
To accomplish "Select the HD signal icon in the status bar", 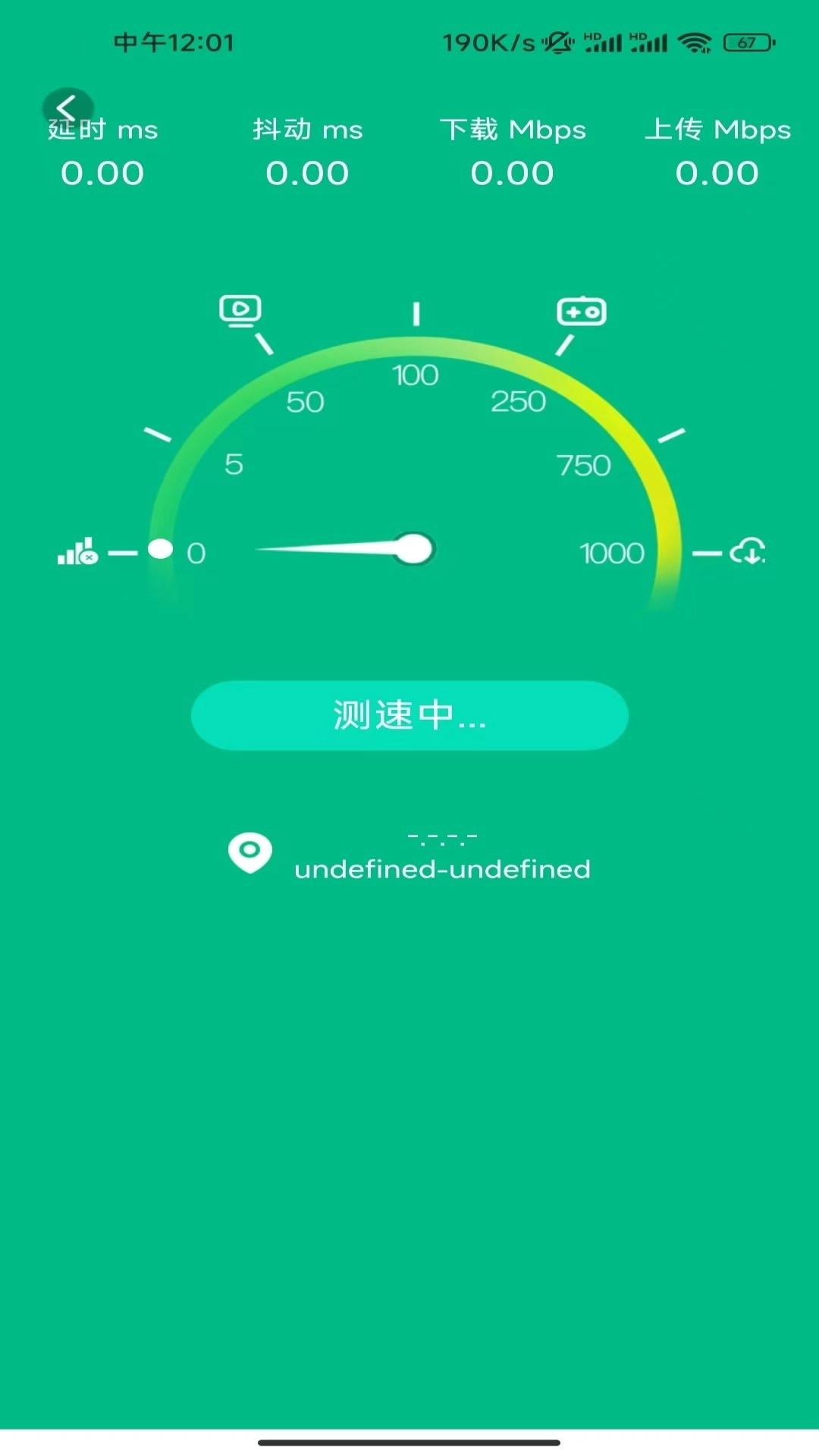I will pyautogui.click(x=601, y=42).
